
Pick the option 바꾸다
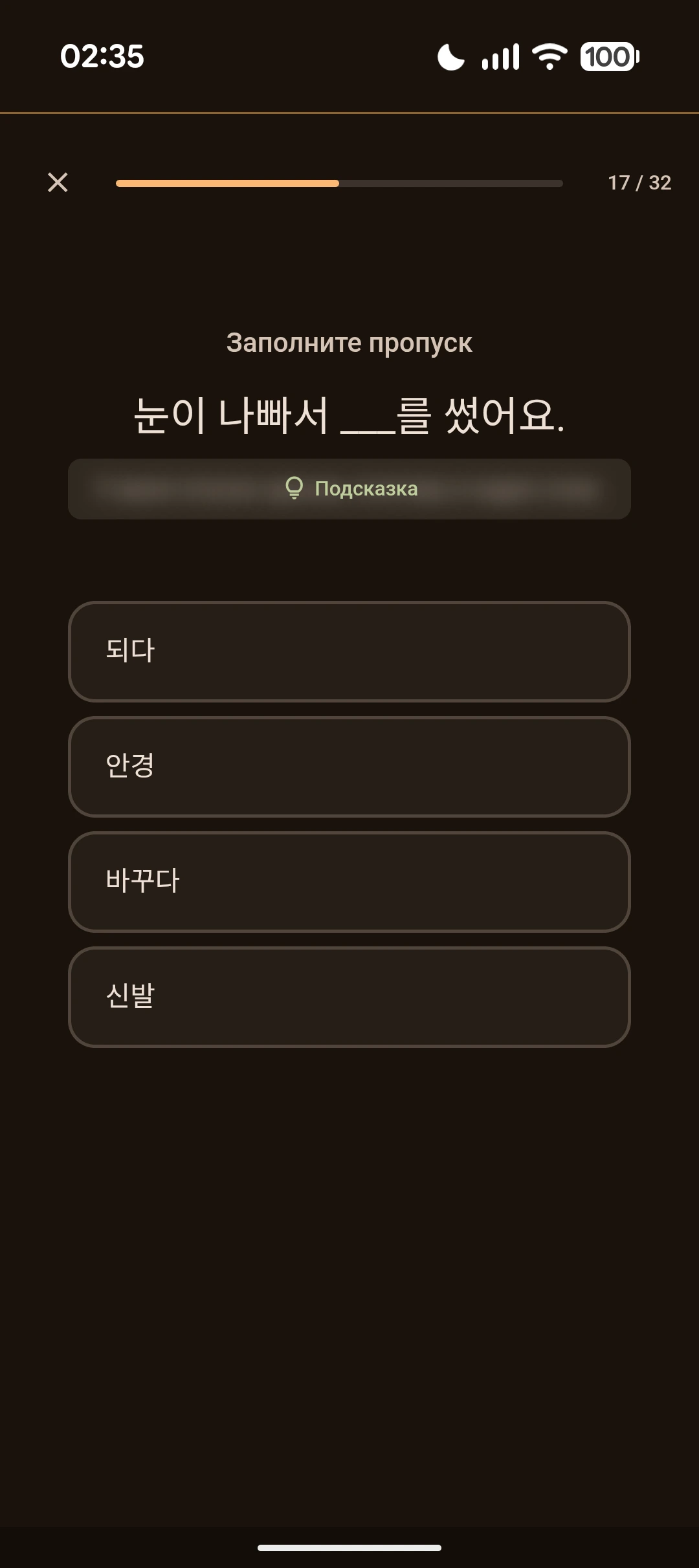click(349, 882)
